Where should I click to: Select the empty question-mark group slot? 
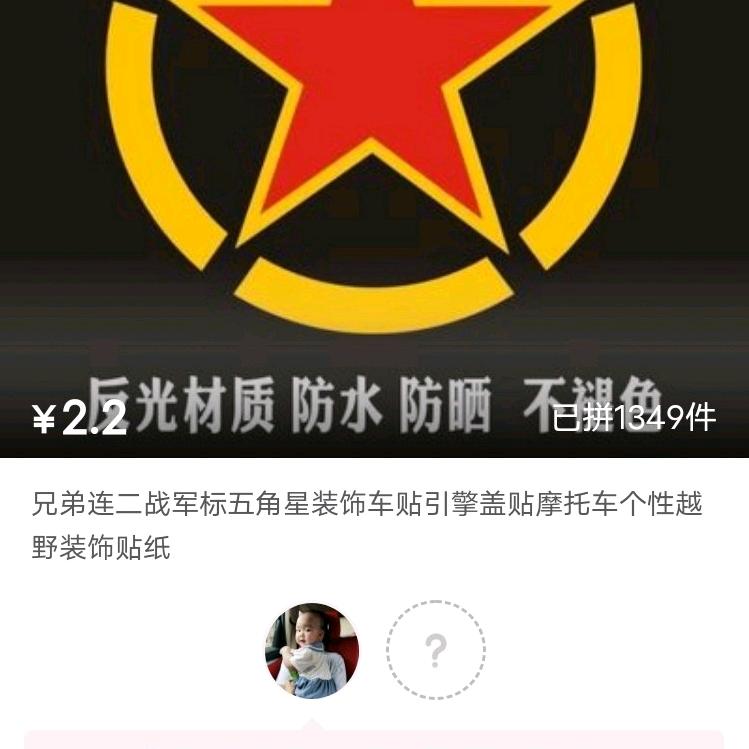click(x=435, y=650)
